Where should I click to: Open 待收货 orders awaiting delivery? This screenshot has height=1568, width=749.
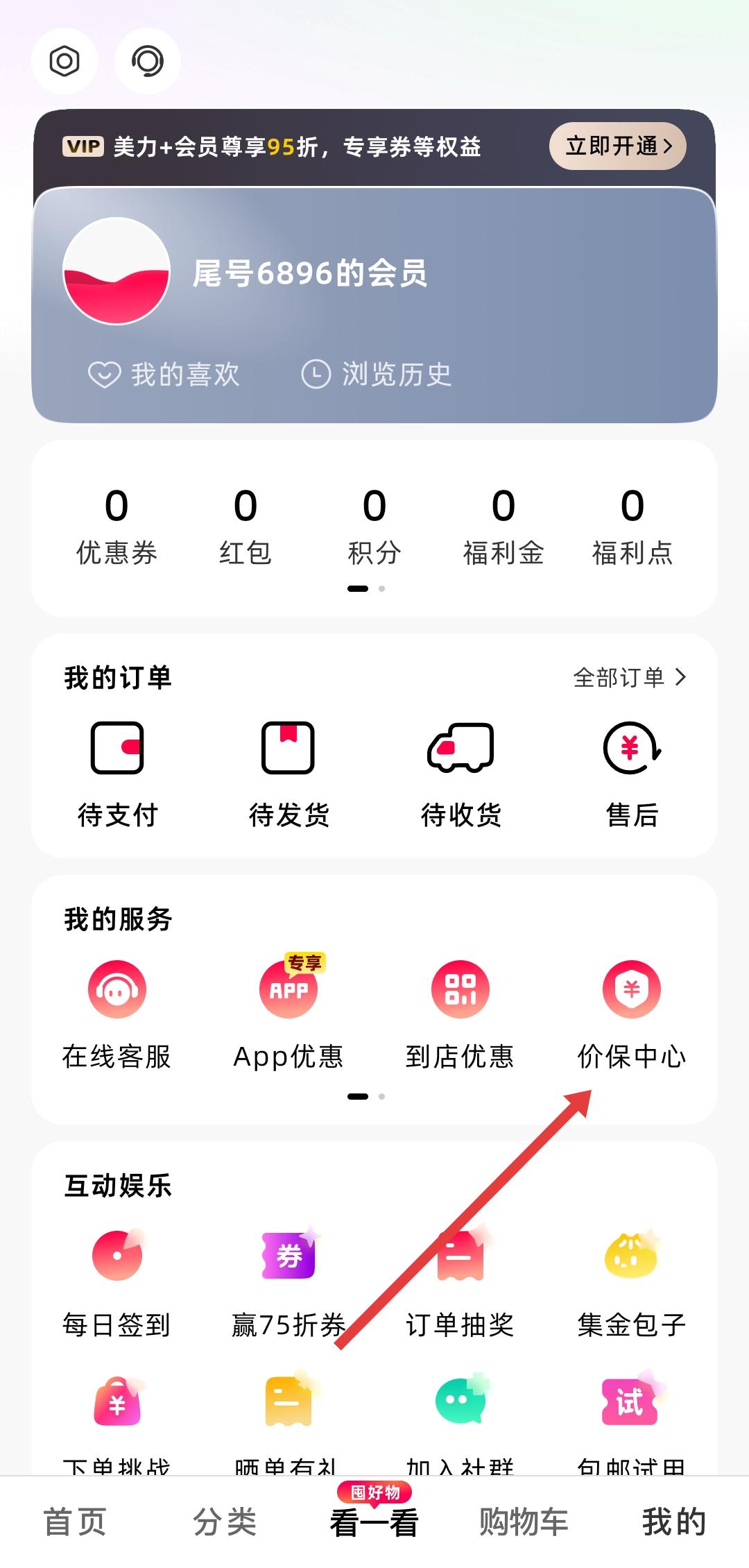tap(460, 774)
